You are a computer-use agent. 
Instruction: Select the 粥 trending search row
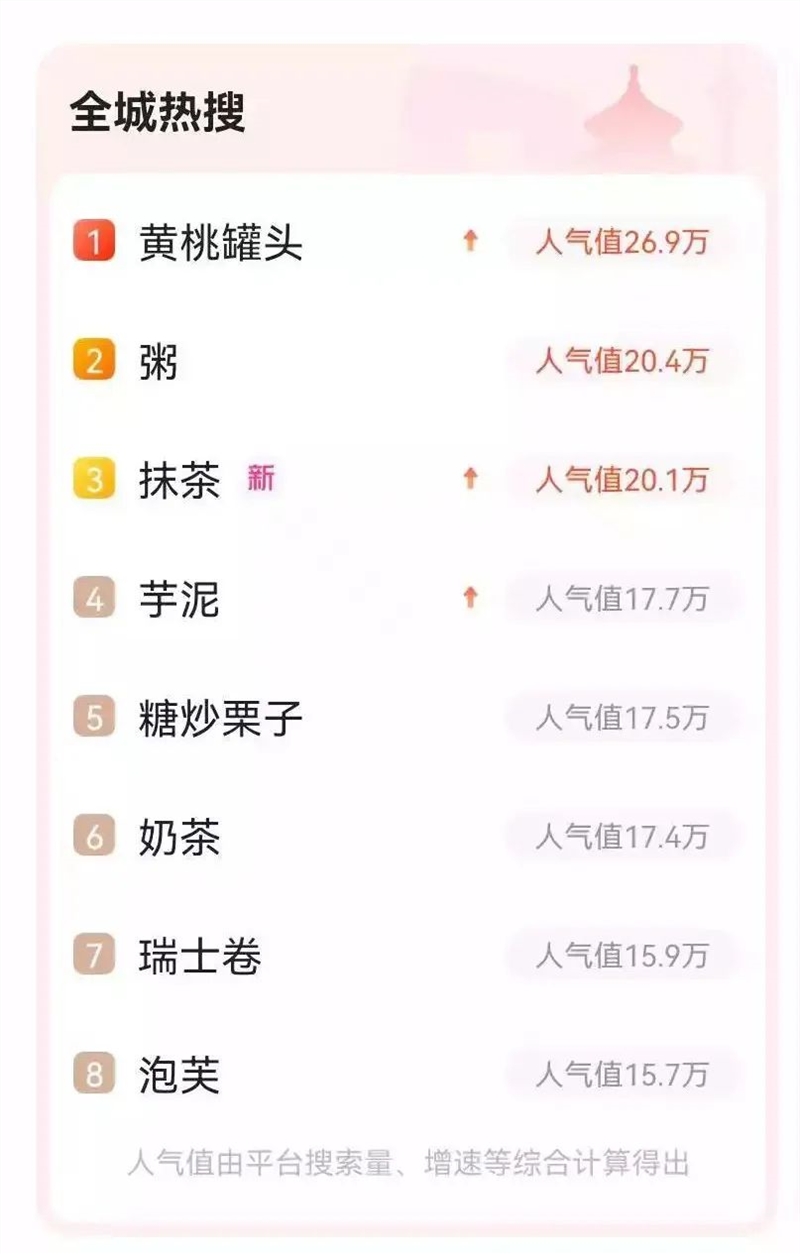tap(159, 362)
